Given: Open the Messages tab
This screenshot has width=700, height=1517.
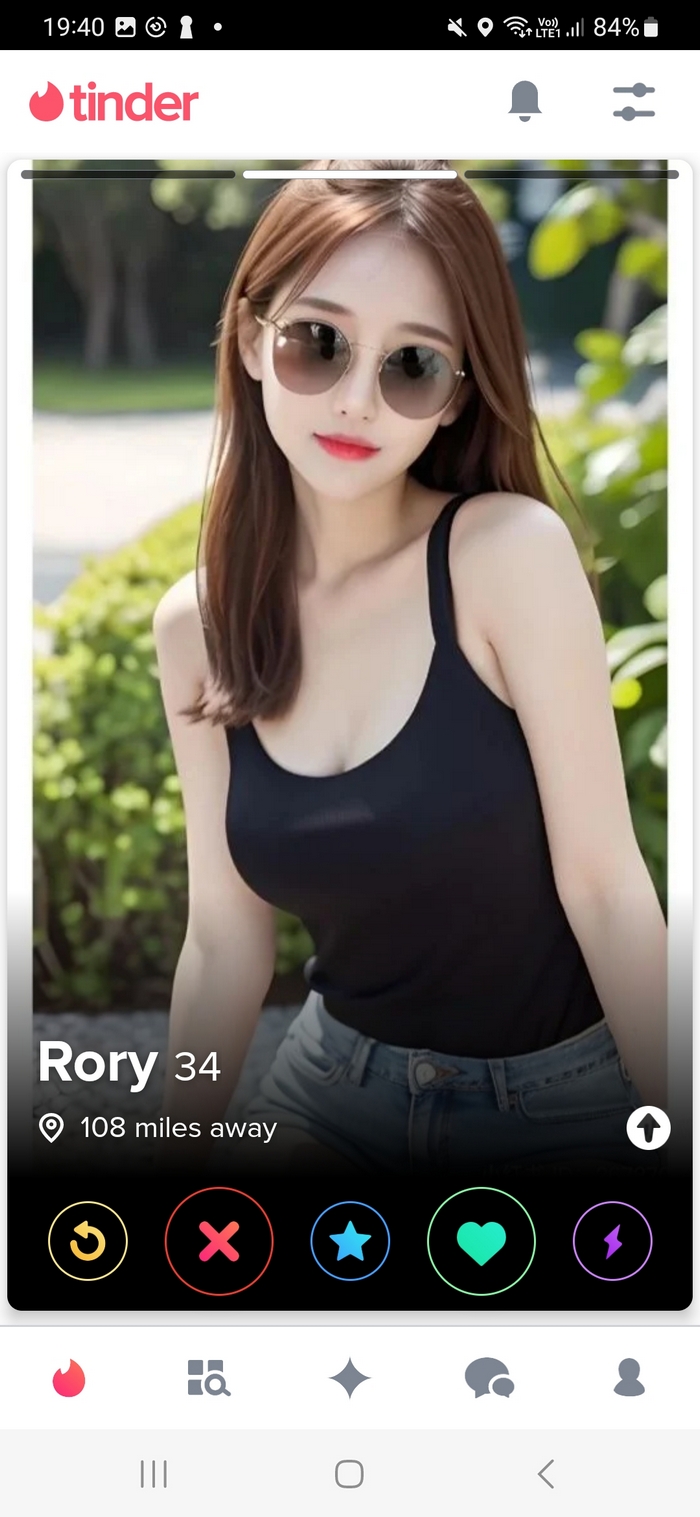Looking at the screenshot, I should (x=489, y=1378).
